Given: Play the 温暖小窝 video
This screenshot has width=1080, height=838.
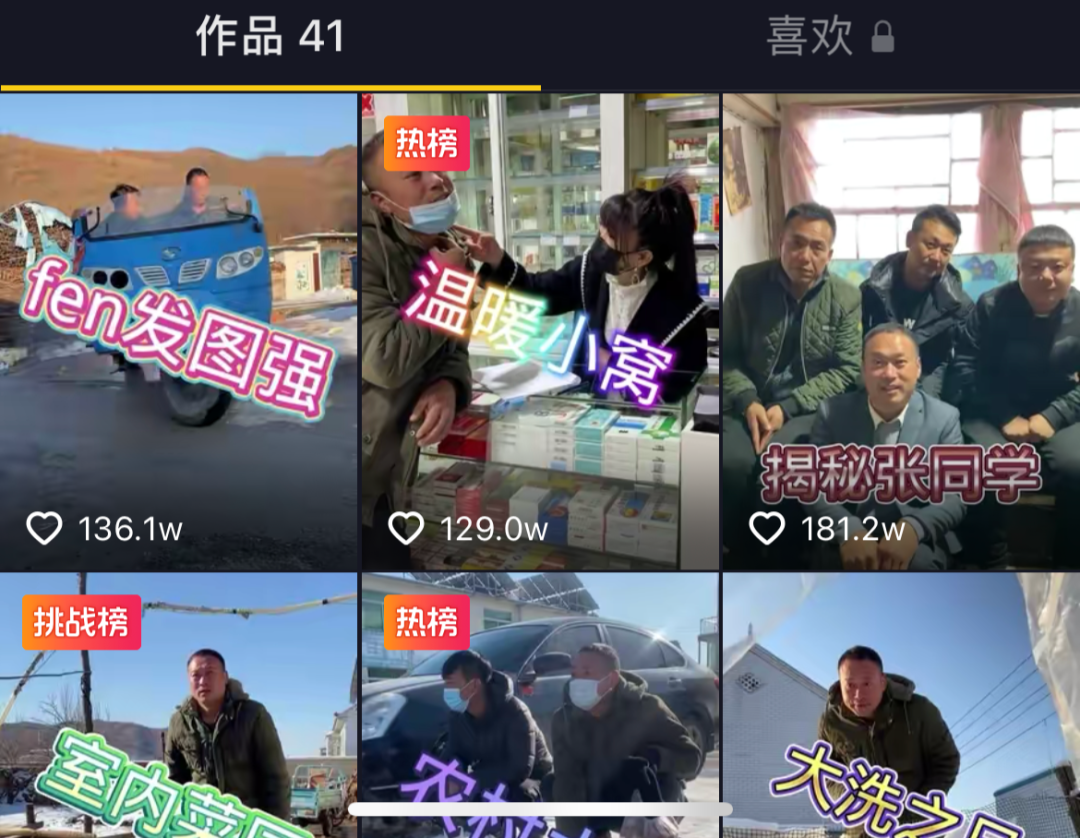Looking at the screenshot, I should (540, 331).
